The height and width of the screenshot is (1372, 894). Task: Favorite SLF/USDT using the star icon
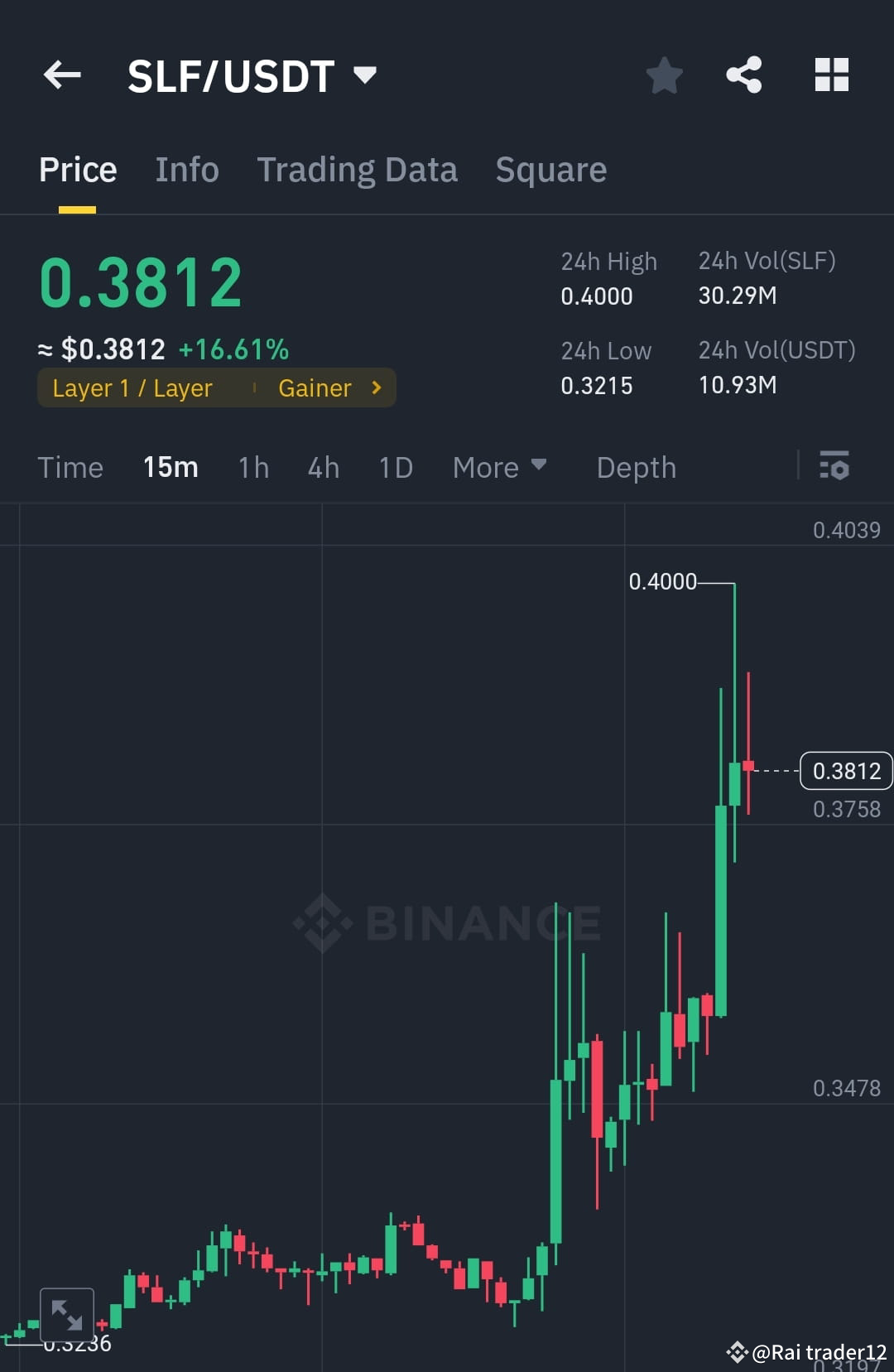click(x=664, y=75)
